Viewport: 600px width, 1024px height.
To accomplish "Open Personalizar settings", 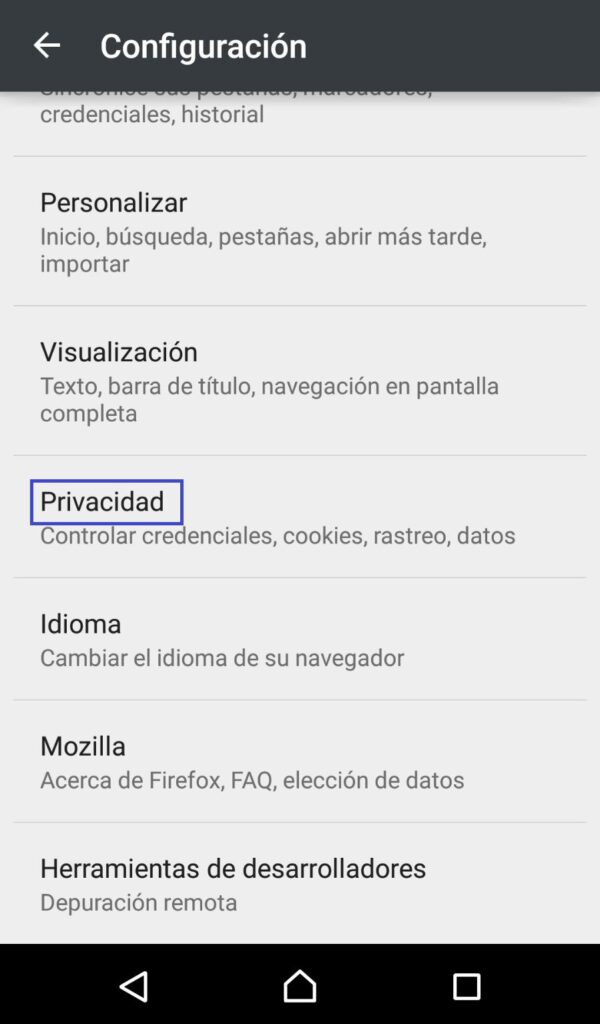I will tap(300, 231).
